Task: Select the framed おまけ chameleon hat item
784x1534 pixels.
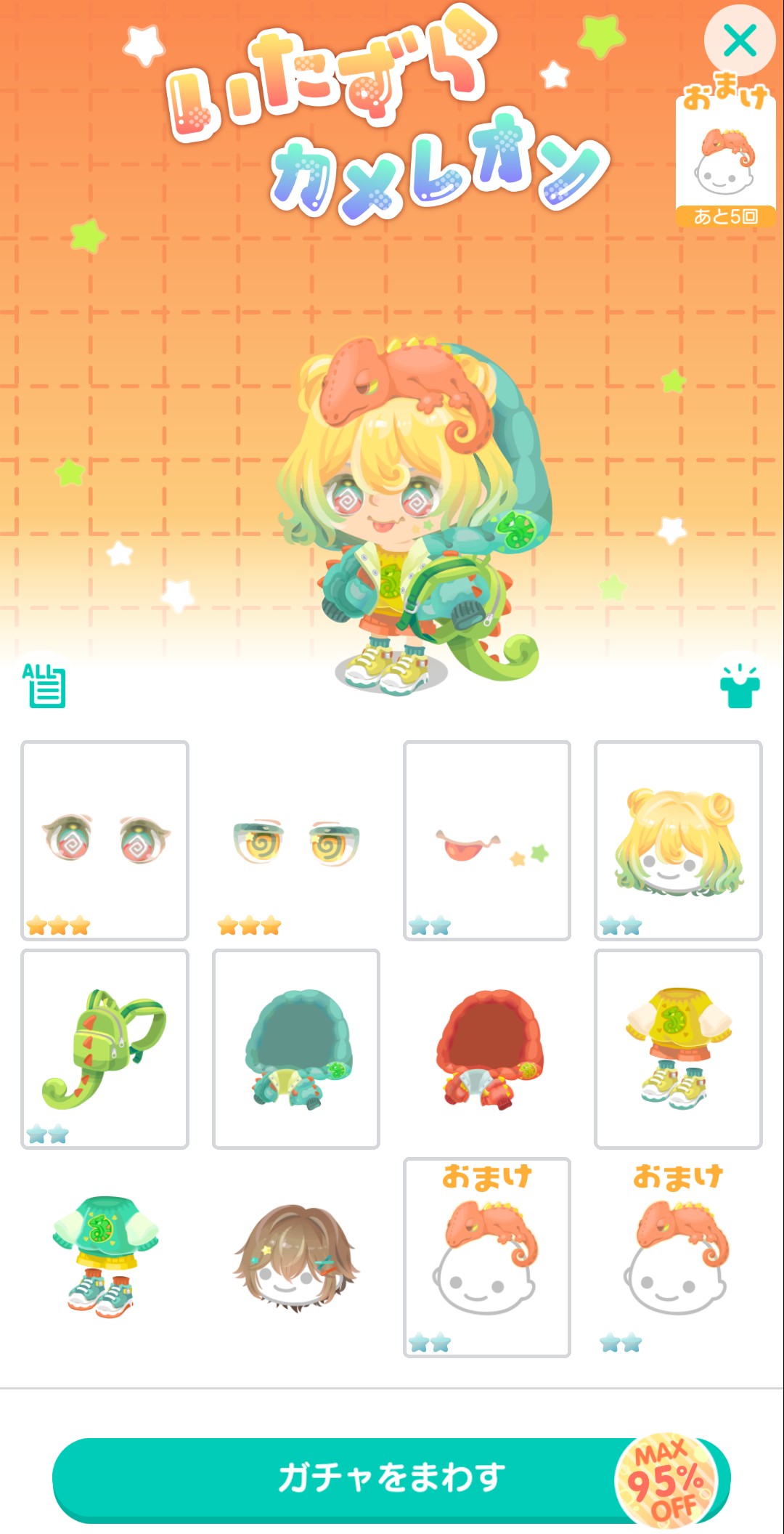Action: [x=487, y=1257]
